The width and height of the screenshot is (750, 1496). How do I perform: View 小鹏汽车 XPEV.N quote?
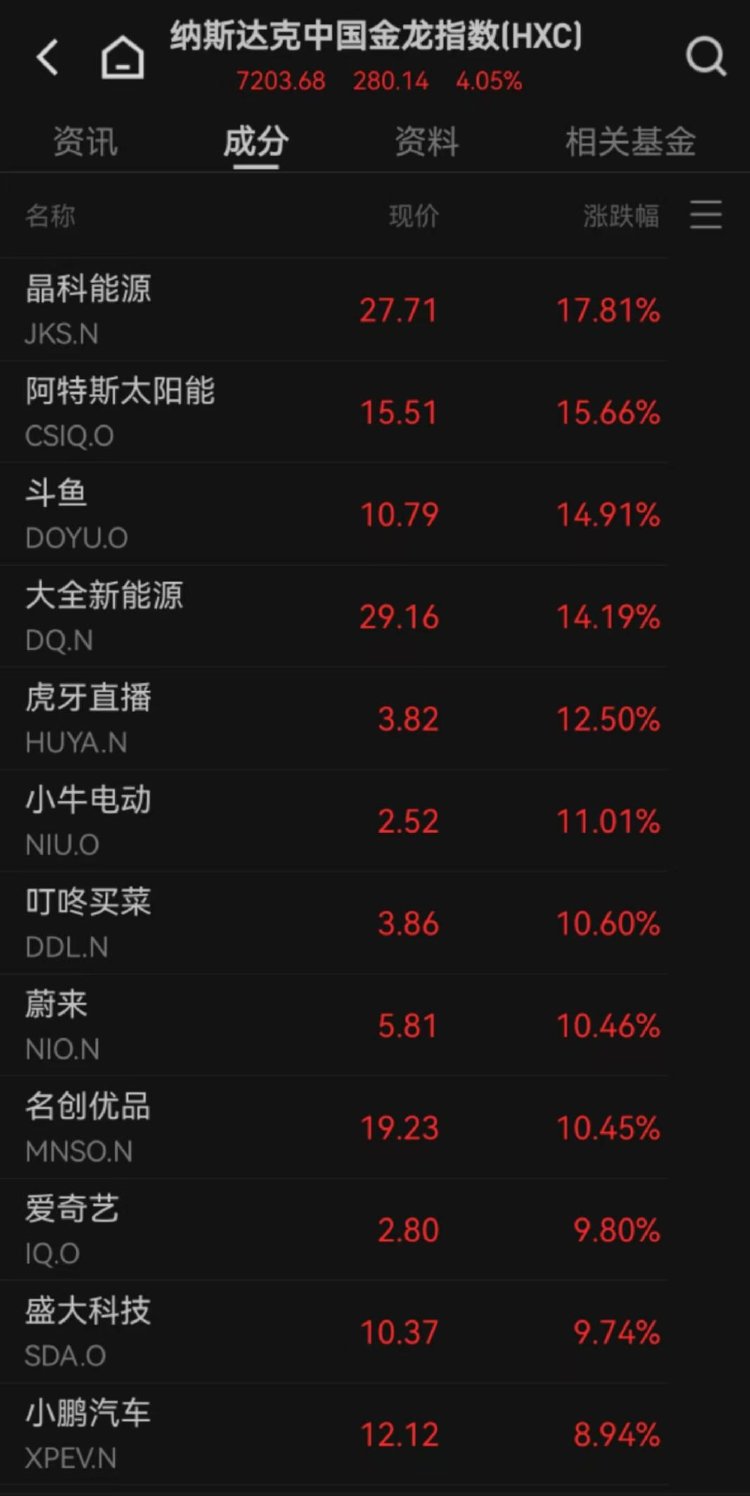tap(334, 1434)
